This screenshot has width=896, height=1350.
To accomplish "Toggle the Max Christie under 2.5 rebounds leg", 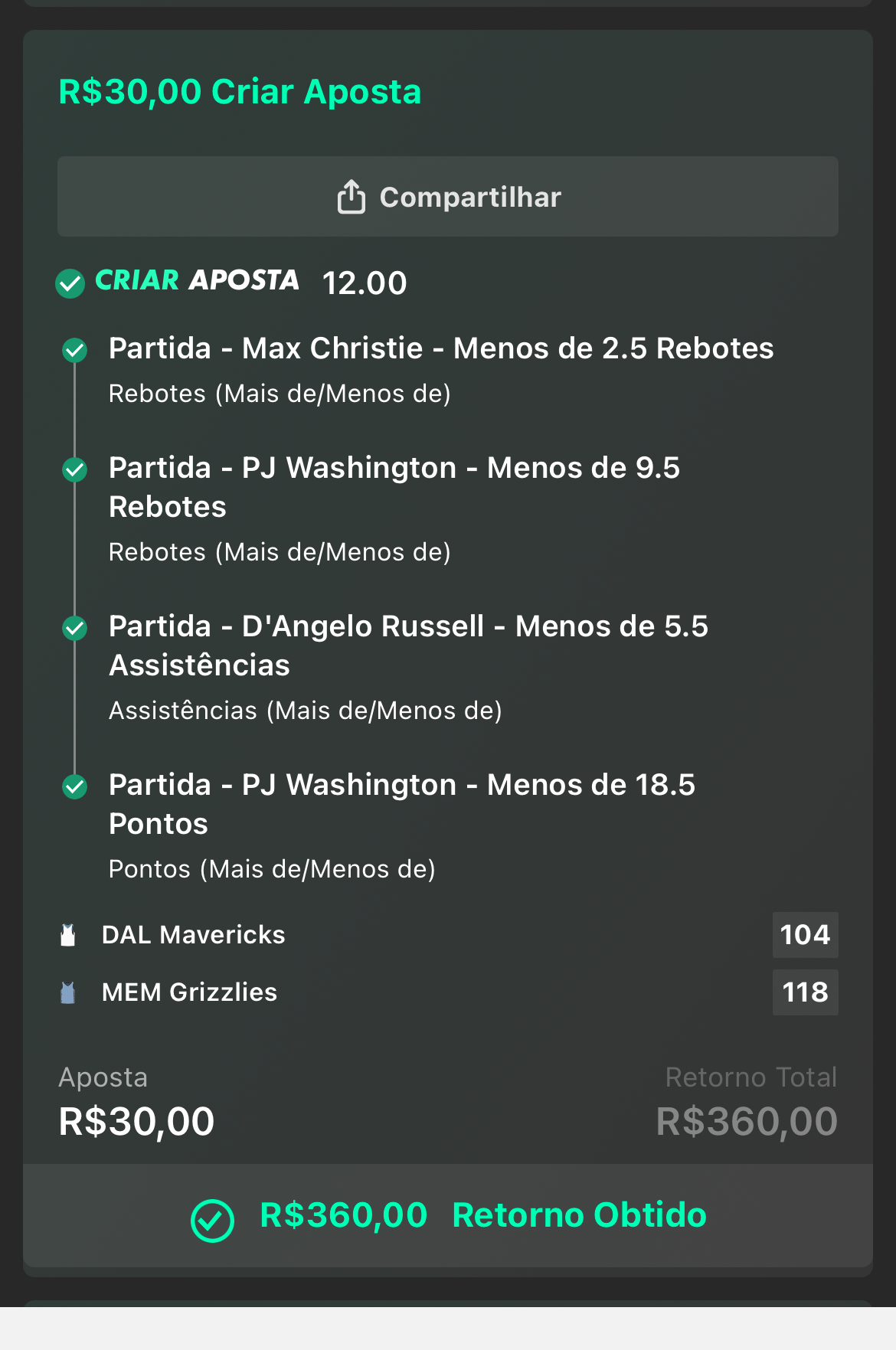I will pos(441,349).
